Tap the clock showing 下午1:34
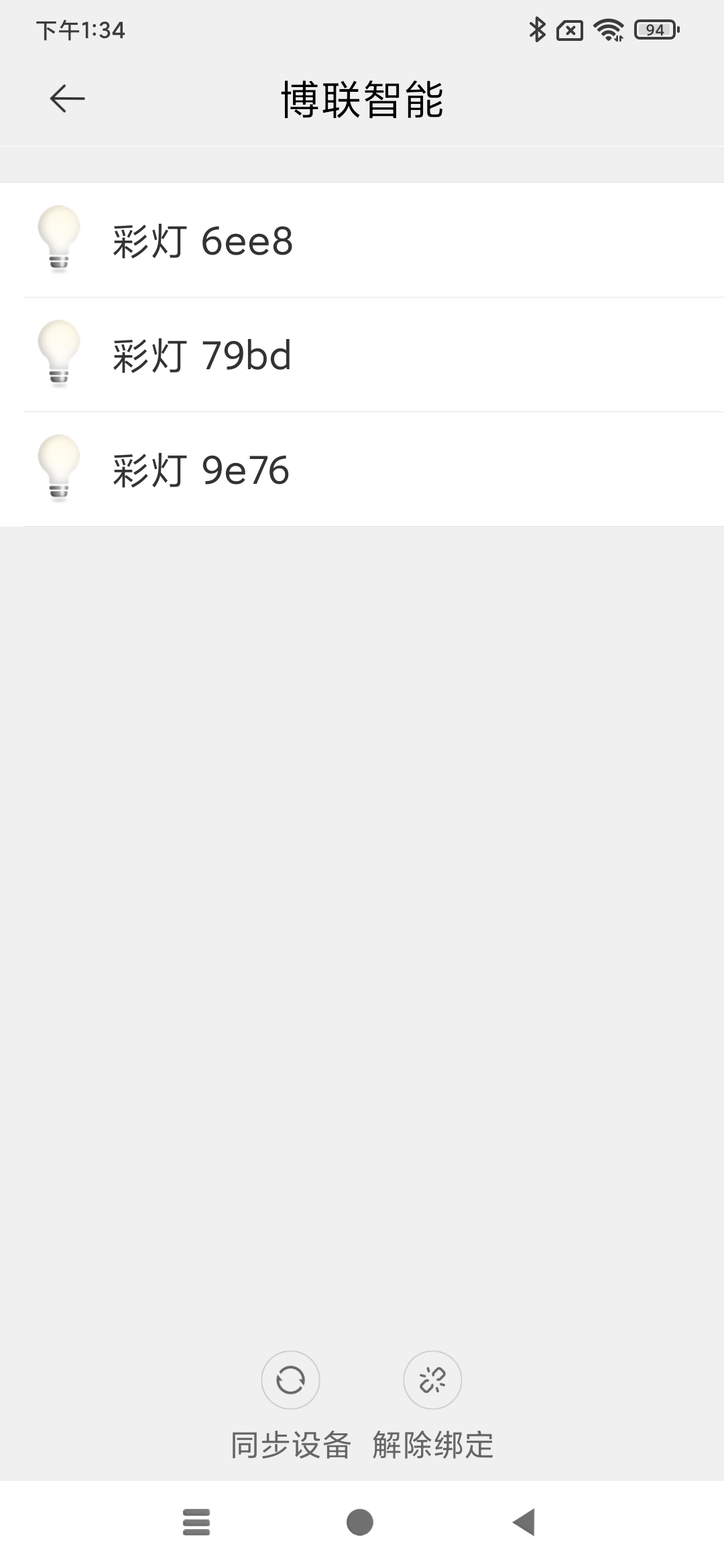This screenshot has width=724, height=1568. click(80, 29)
